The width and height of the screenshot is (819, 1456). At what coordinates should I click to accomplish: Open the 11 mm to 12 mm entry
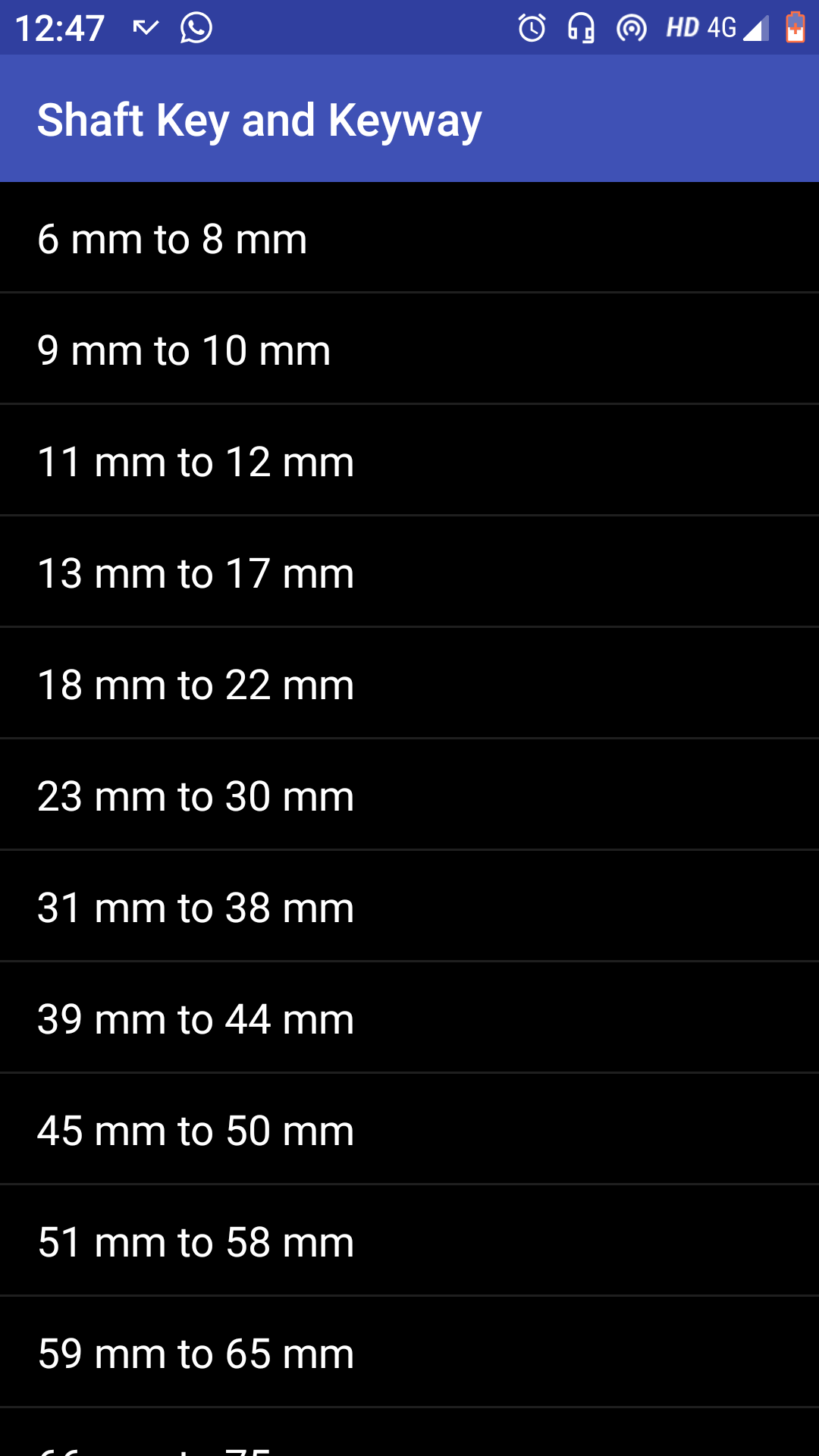(x=409, y=460)
